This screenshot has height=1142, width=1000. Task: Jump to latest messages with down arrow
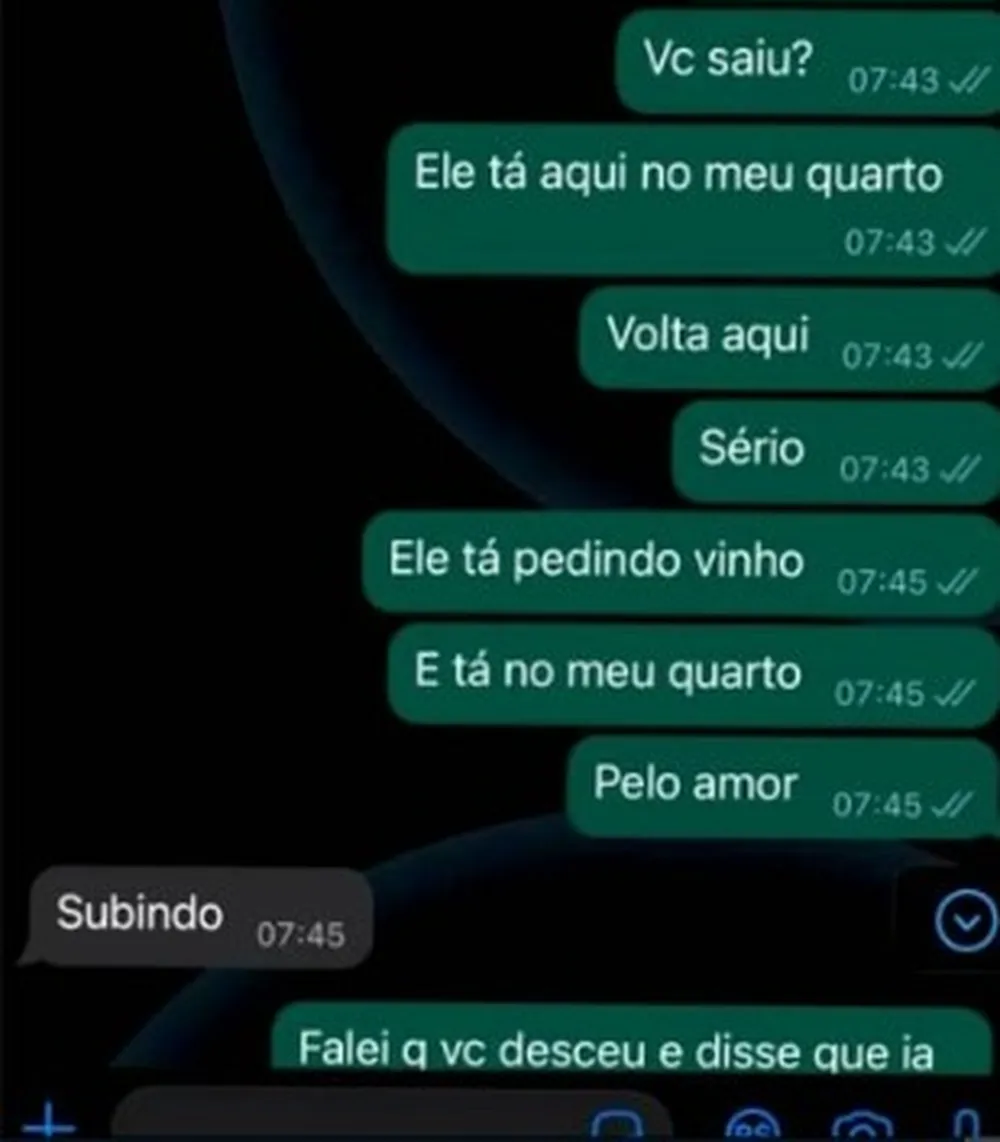pyautogui.click(x=965, y=923)
